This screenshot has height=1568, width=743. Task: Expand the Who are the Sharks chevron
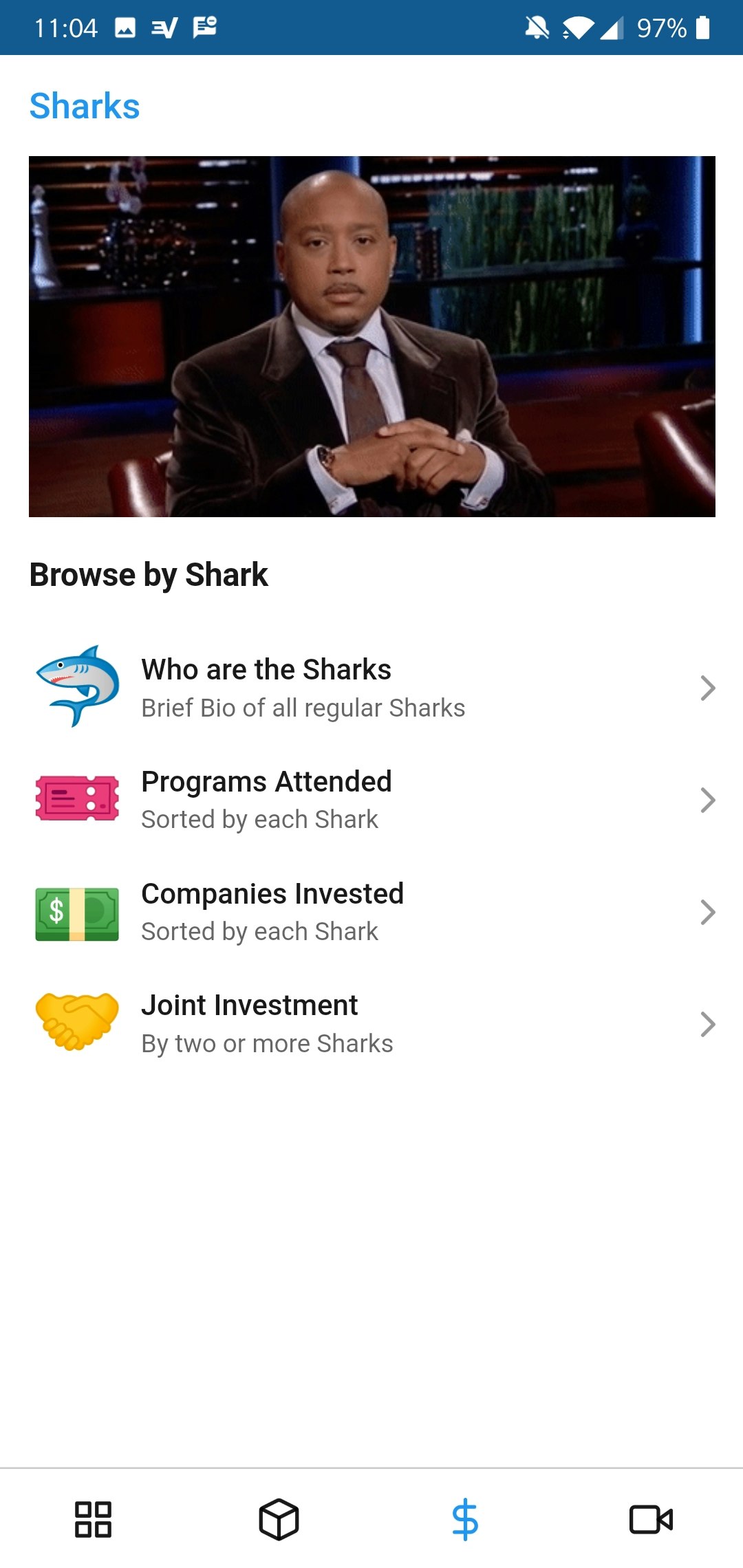click(708, 688)
